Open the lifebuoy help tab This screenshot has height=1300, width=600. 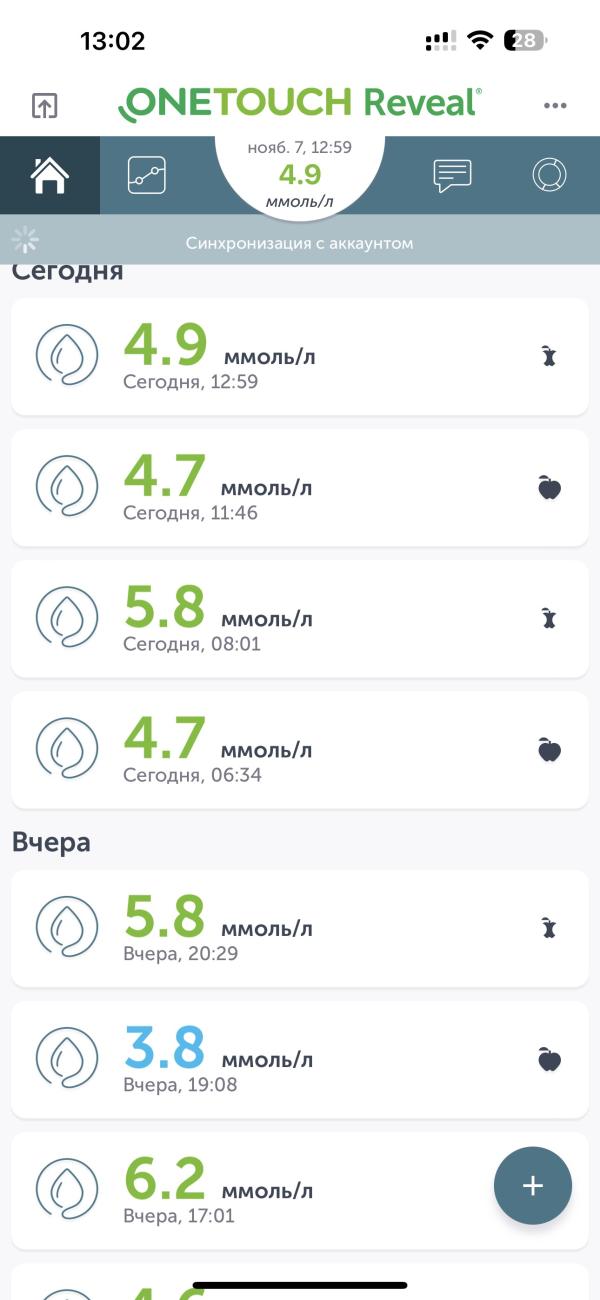(x=549, y=176)
